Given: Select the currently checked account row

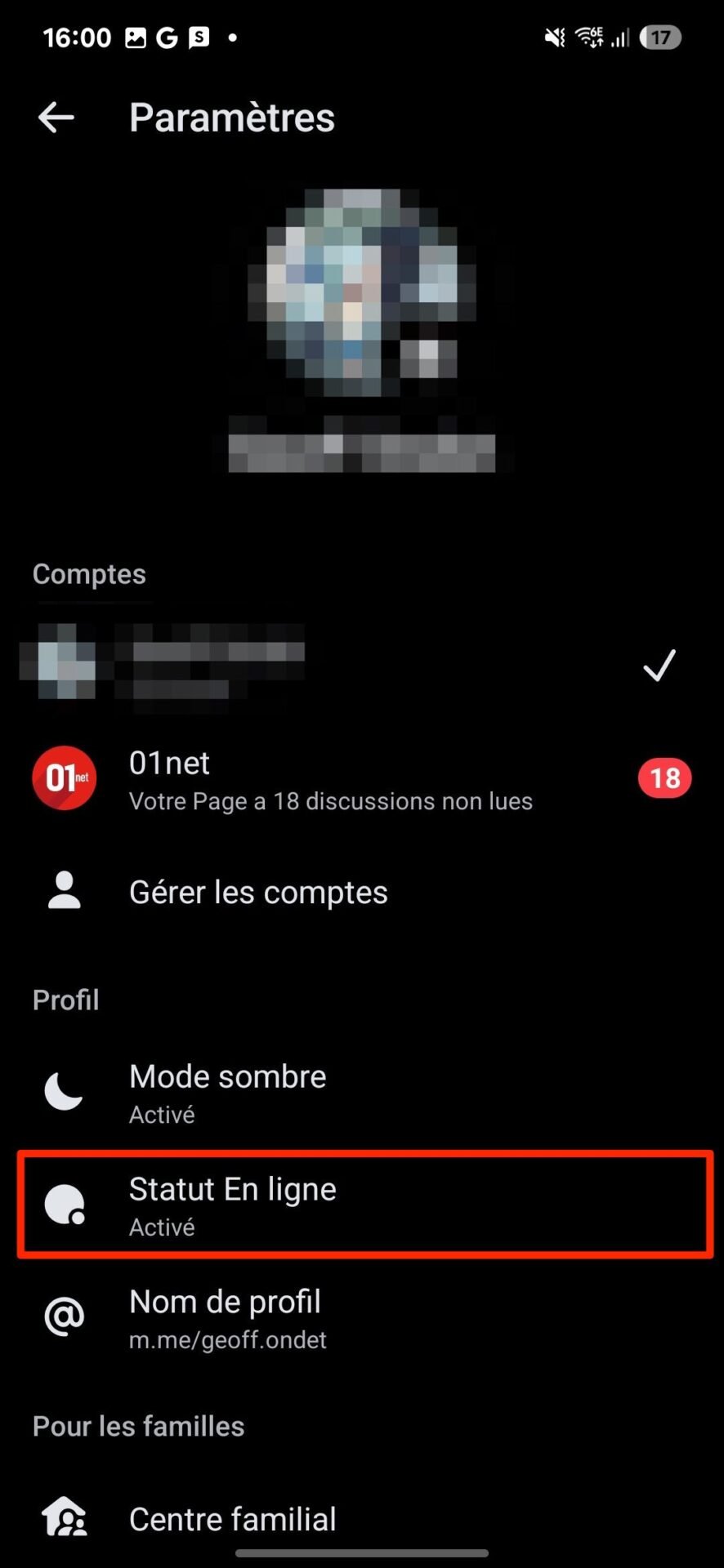Looking at the screenshot, I should [362, 665].
